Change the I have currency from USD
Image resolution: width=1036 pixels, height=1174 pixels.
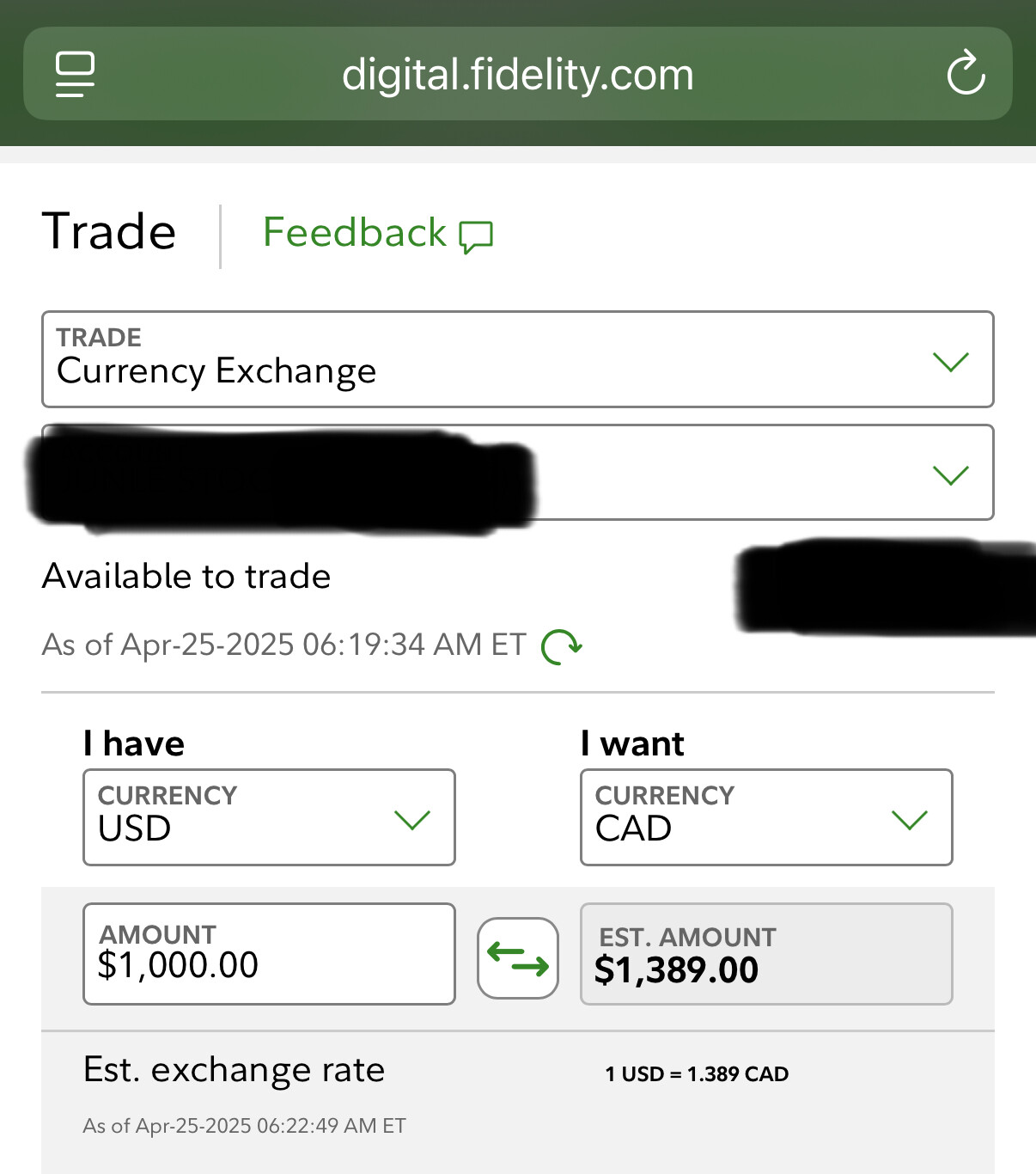pos(269,817)
